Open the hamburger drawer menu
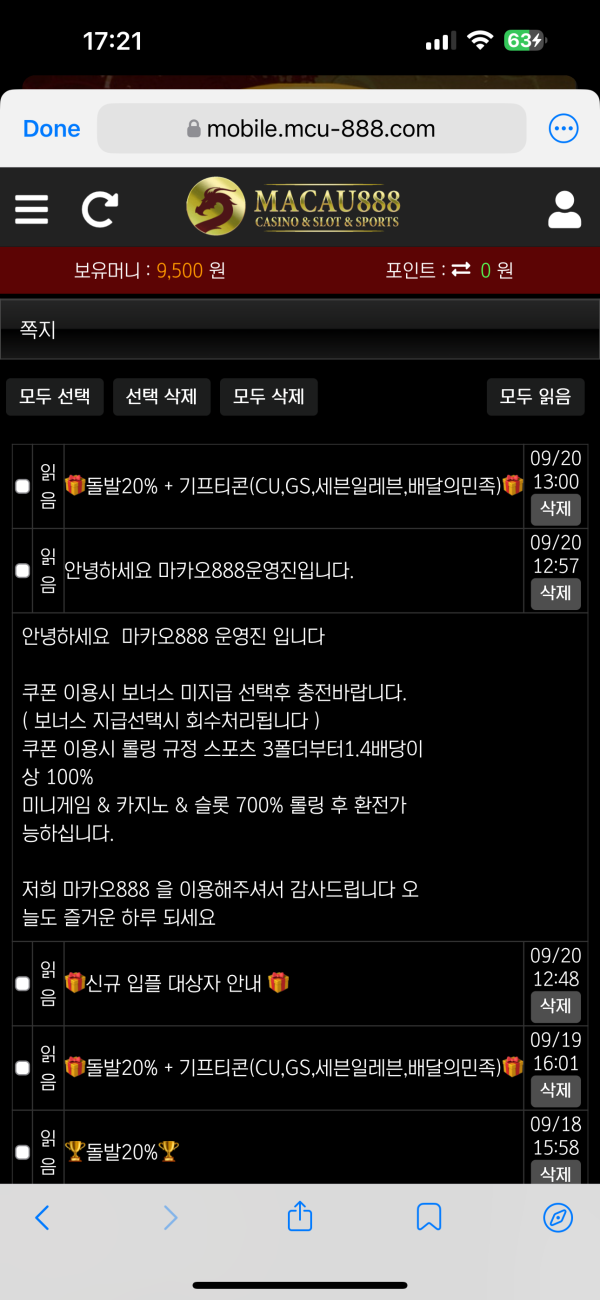 click(32, 209)
